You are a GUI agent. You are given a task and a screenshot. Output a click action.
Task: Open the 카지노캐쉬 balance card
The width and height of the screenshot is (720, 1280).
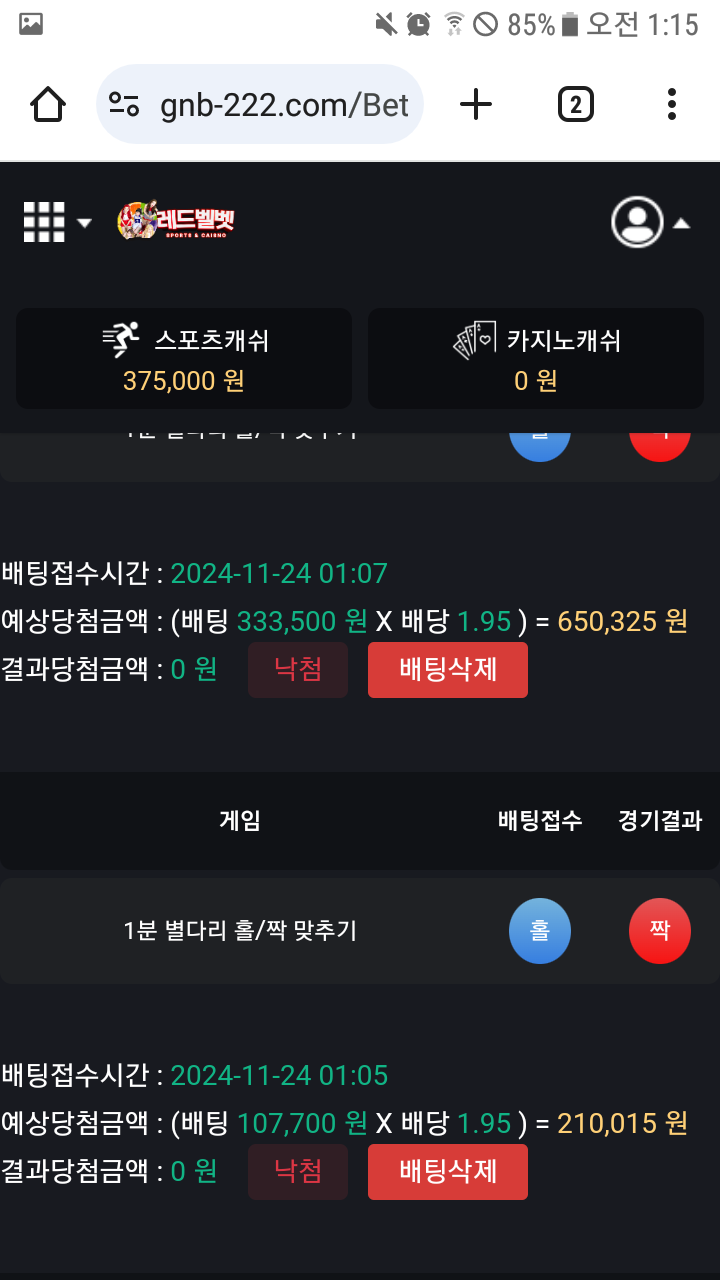[x=536, y=358]
